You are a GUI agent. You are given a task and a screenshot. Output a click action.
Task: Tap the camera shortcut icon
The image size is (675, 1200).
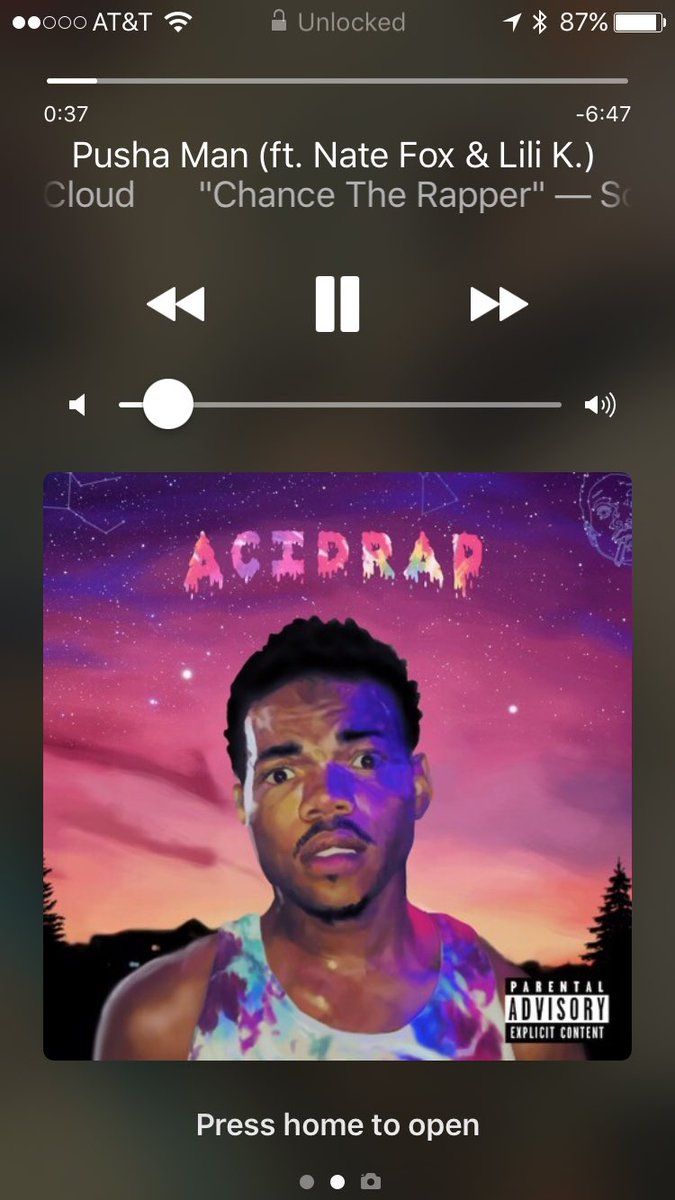[x=370, y=1182]
